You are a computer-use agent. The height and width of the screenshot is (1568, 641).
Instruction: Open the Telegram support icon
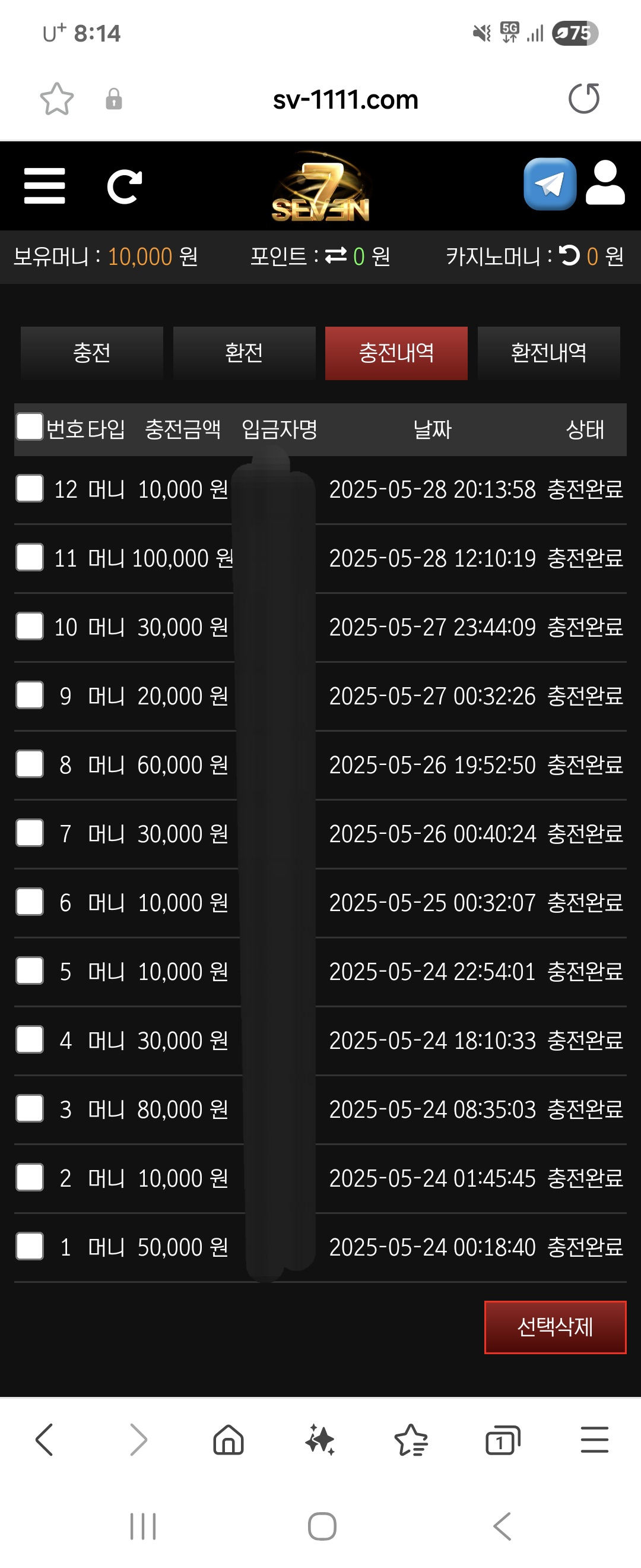coord(550,184)
